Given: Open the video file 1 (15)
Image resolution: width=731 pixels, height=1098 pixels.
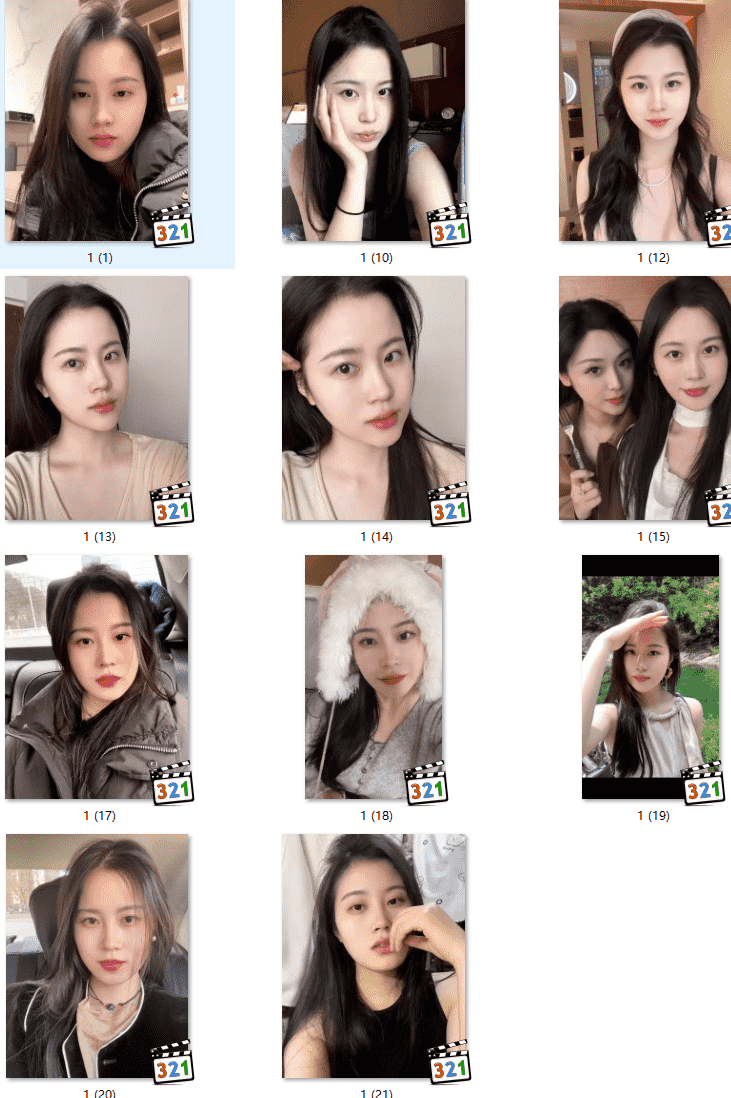Looking at the screenshot, I should point(645,398).
